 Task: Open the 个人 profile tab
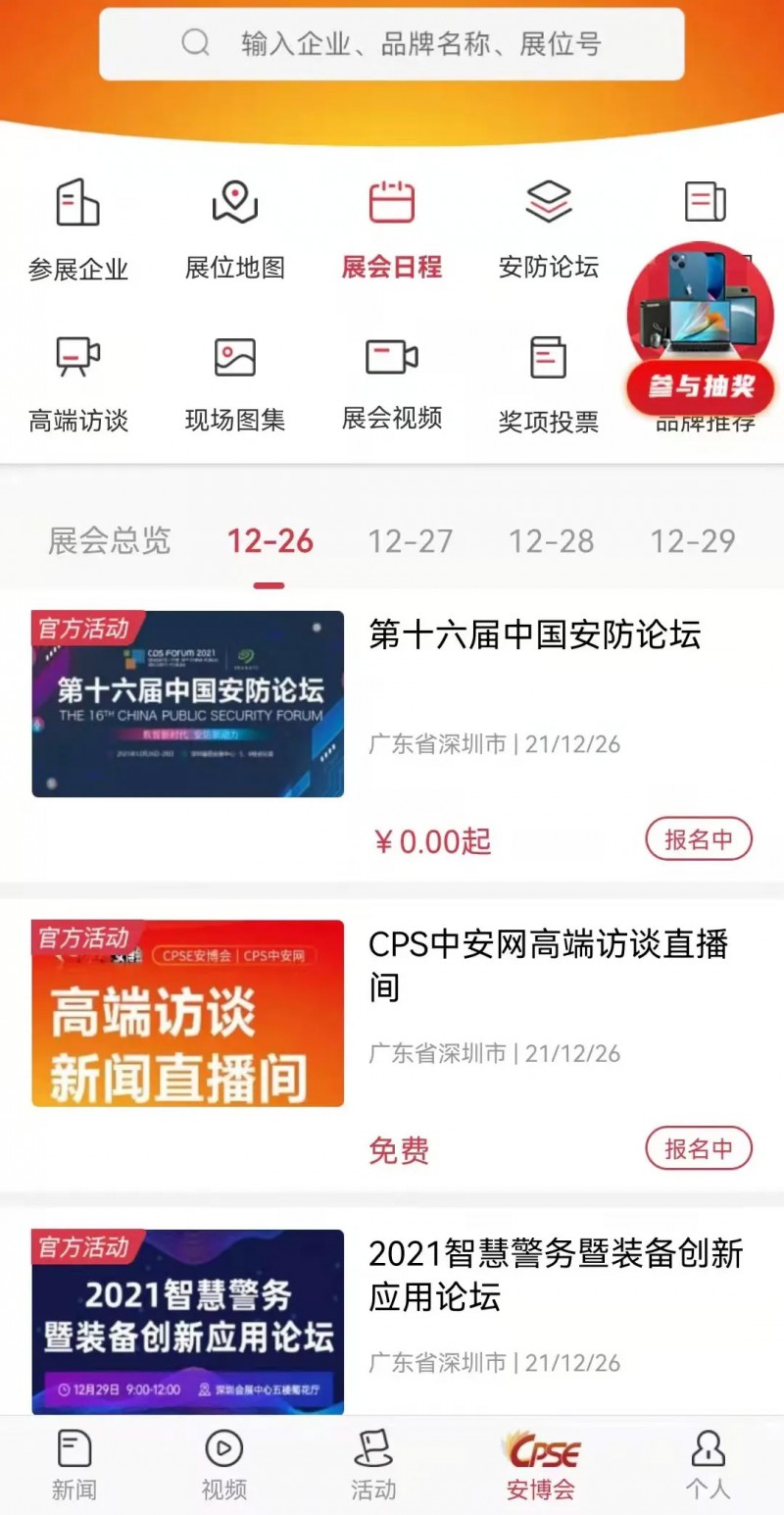coord(708,1466)
